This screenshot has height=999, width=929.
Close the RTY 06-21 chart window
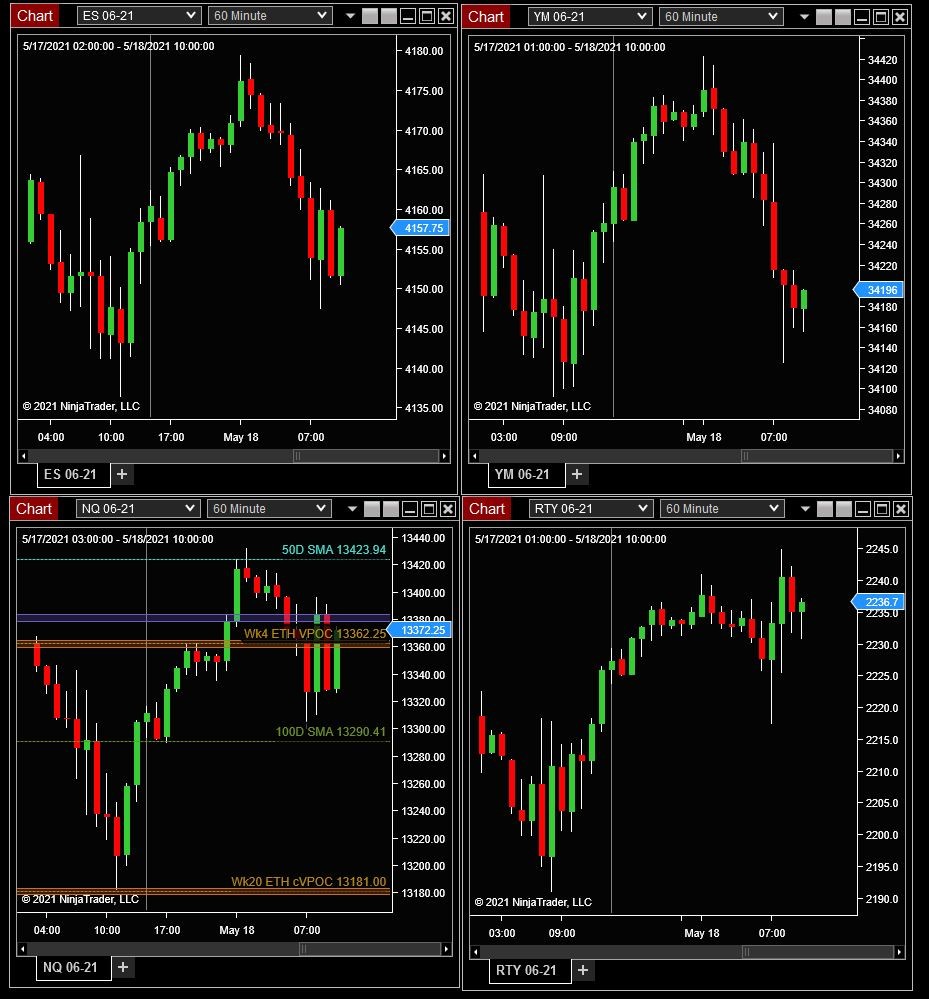(900, 509)
